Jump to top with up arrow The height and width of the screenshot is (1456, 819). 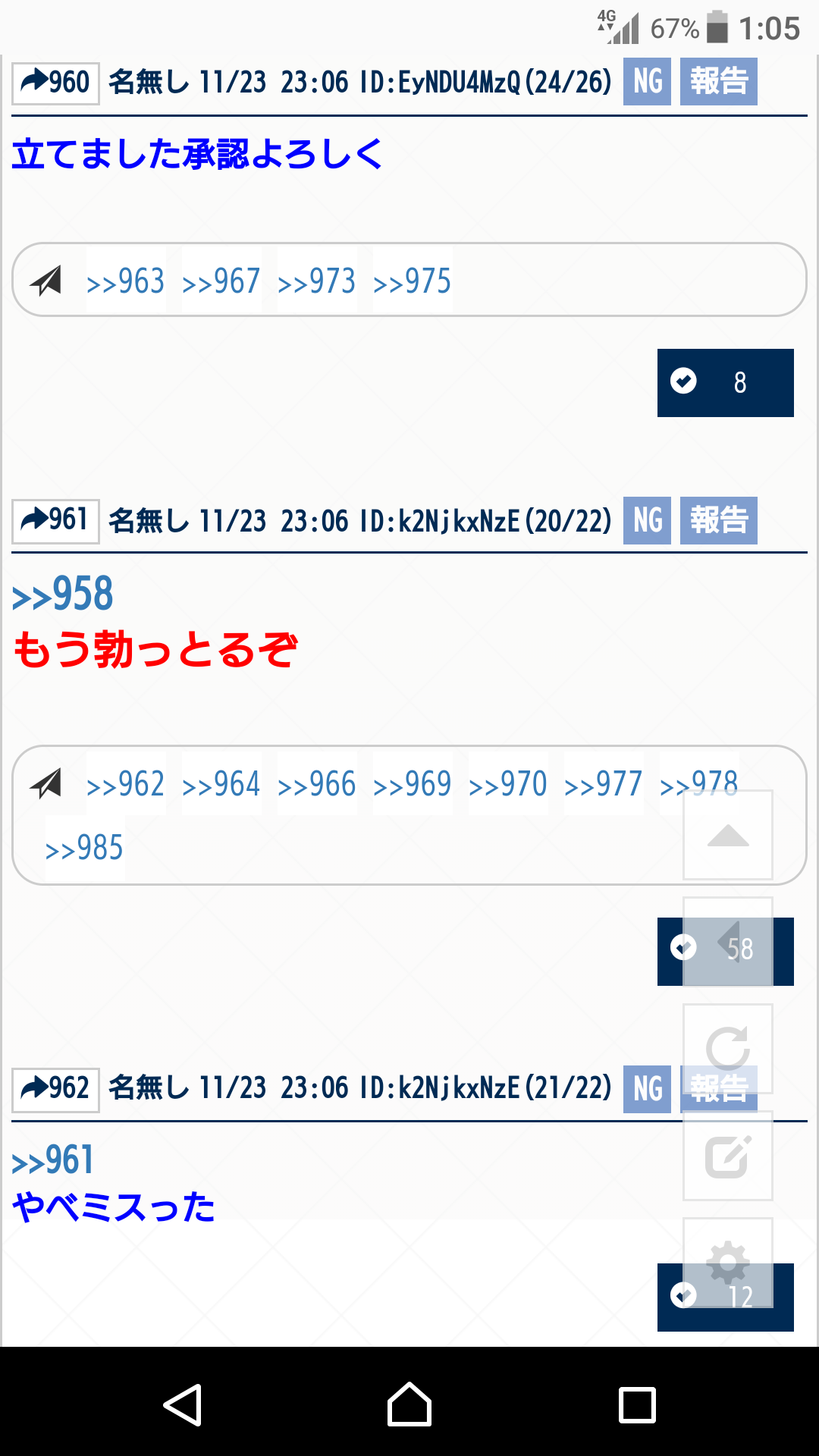click(728, 835)
